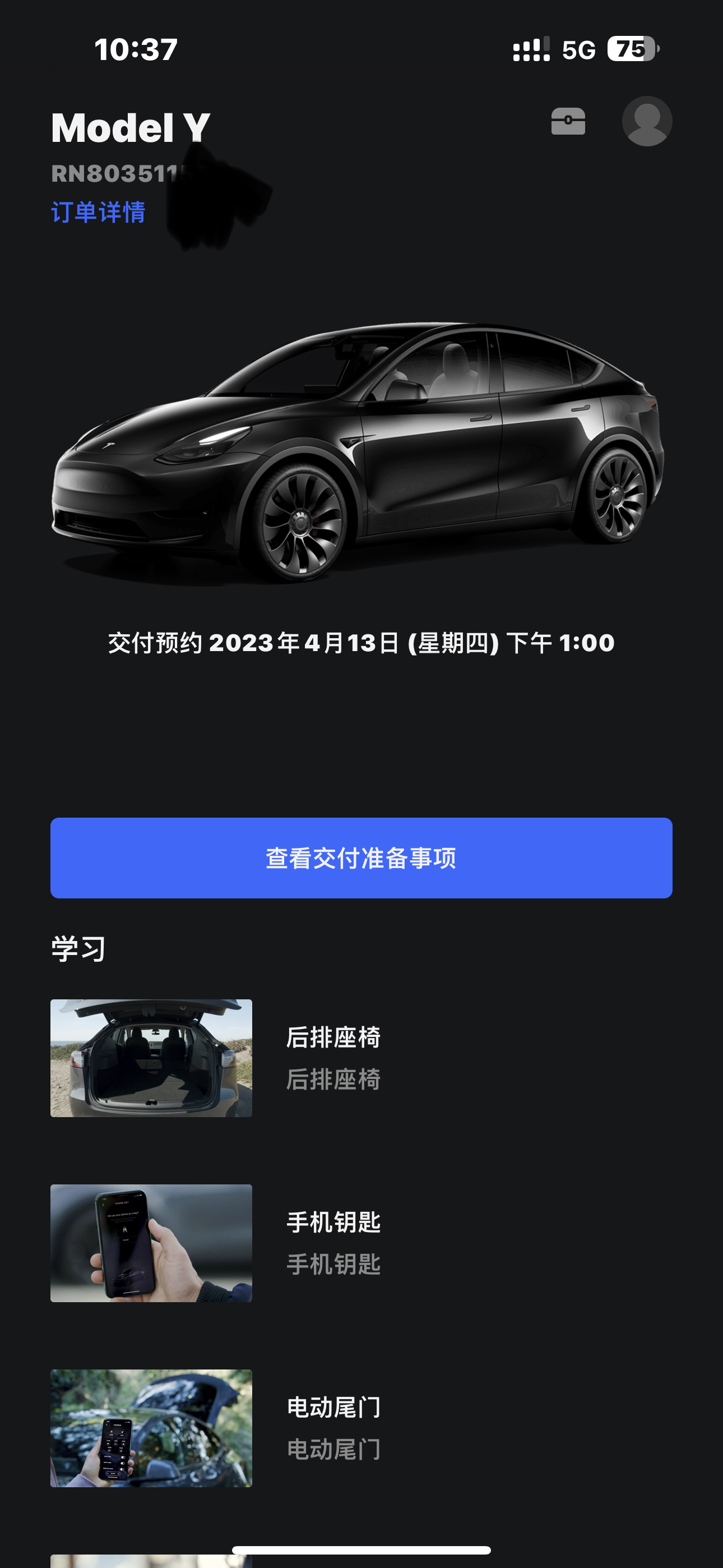723x1568 pixels.
Task: Select the 学习 section header
Action: pos(77,947)
